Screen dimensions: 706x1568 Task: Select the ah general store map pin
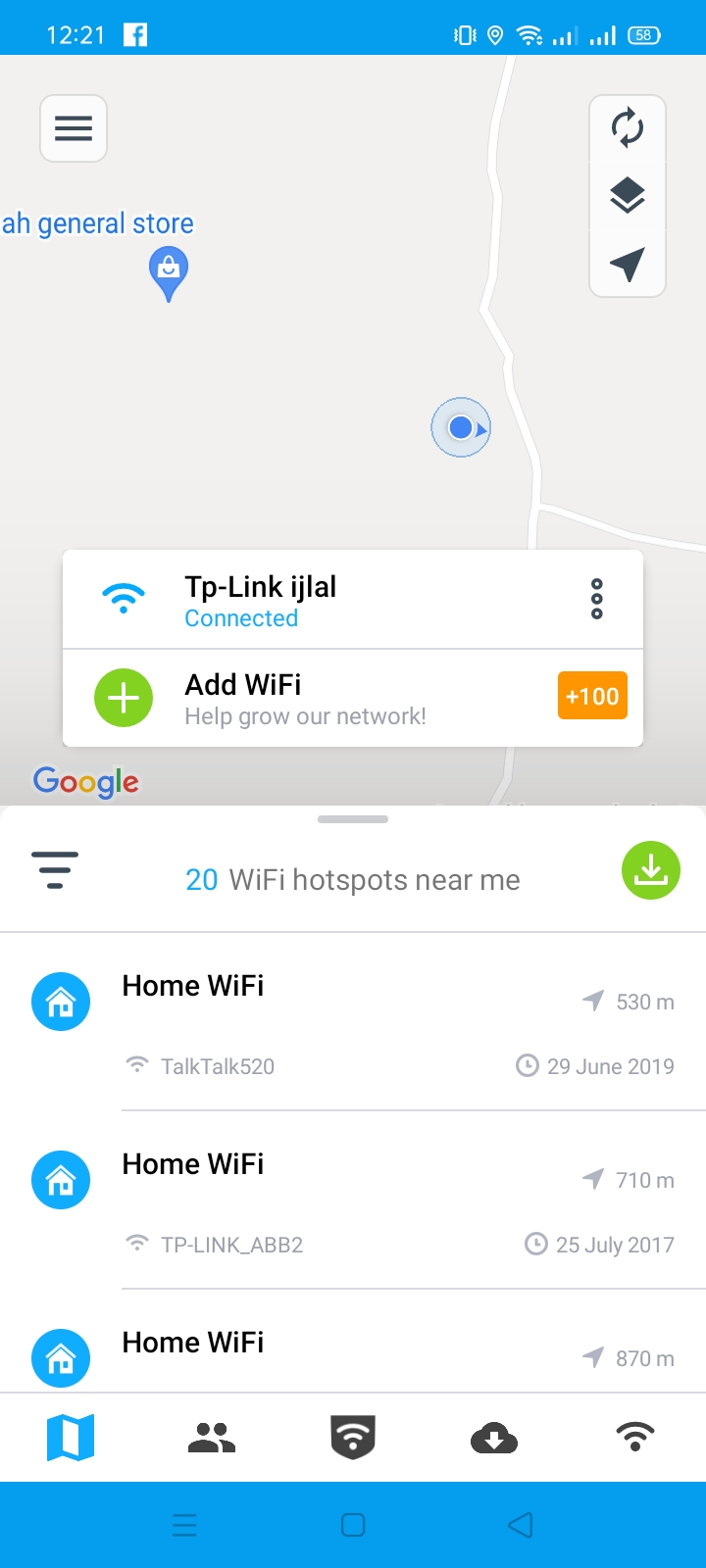[168, 272]
